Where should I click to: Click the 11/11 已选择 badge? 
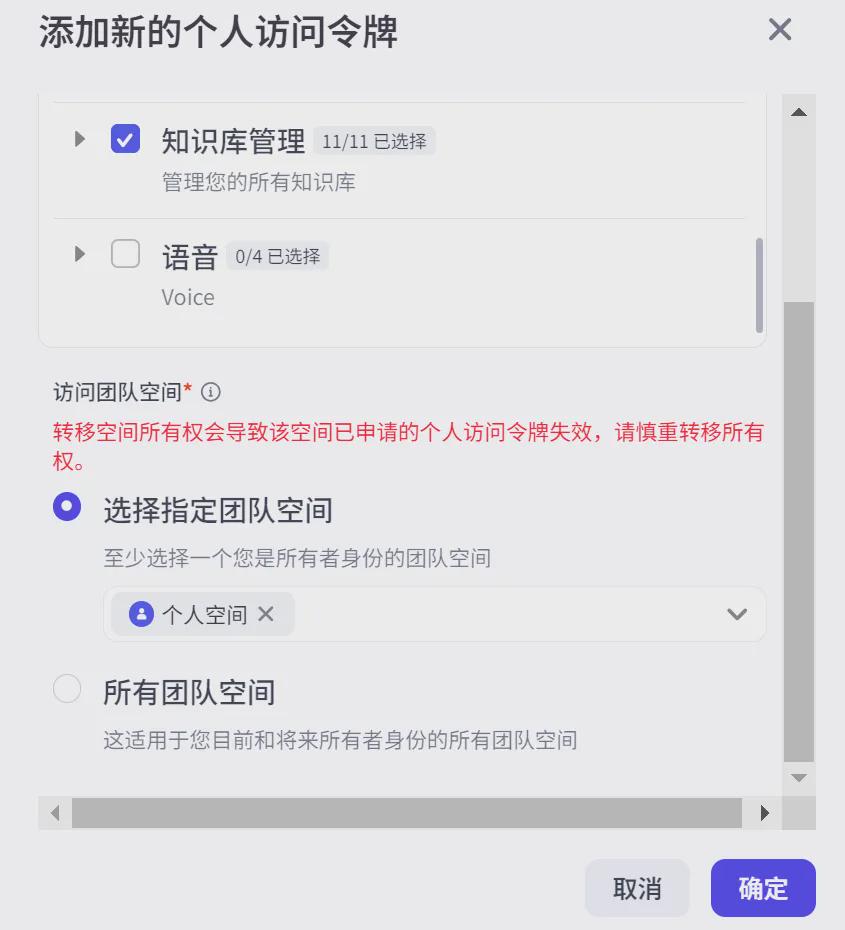click(x=373, y=141)
